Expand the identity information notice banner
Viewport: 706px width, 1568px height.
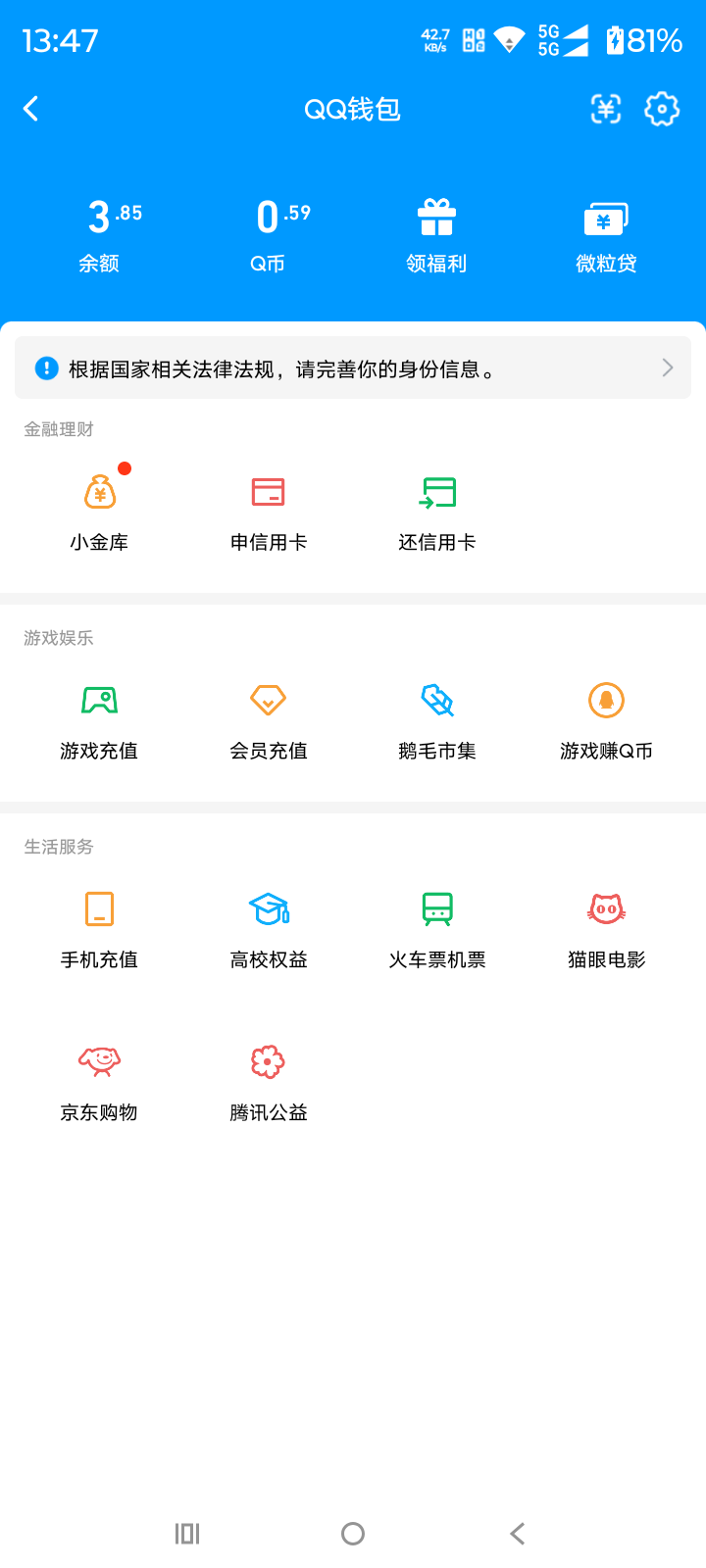tap(353, 367)
